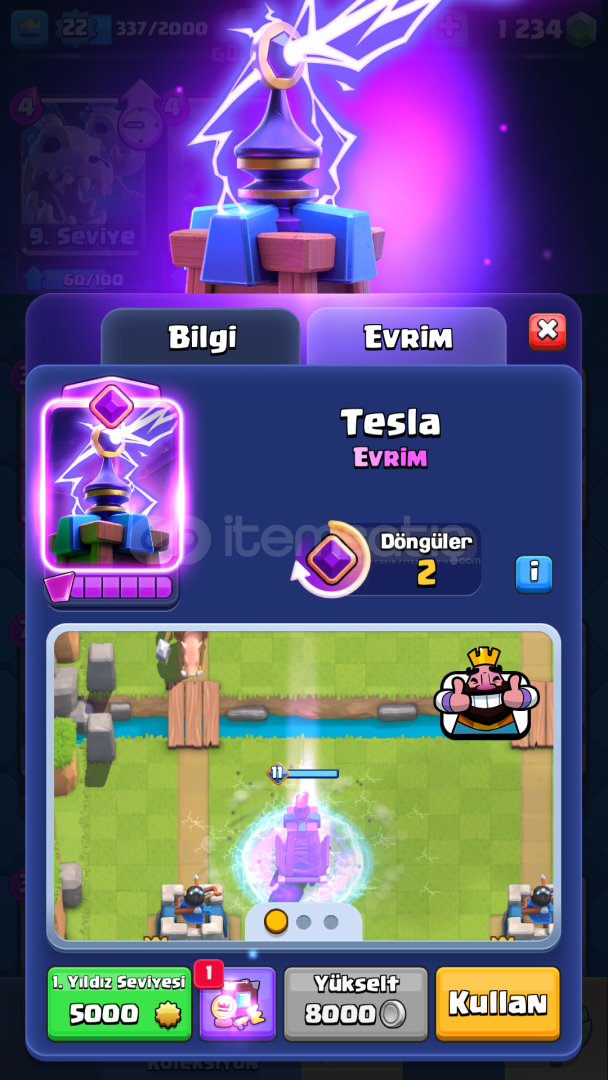Open the purple card item button with badge

tap(238, 1004)
